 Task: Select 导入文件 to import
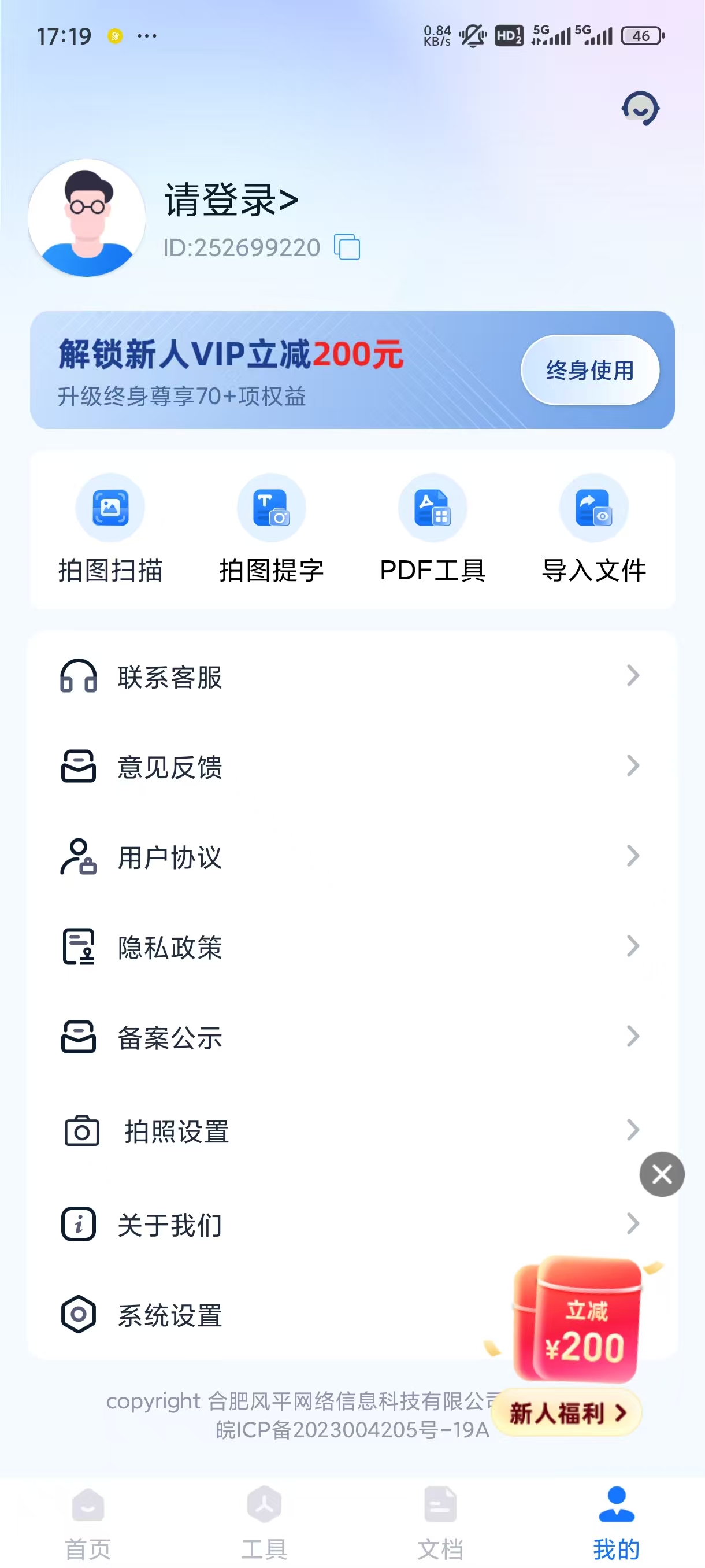point(593,528)
